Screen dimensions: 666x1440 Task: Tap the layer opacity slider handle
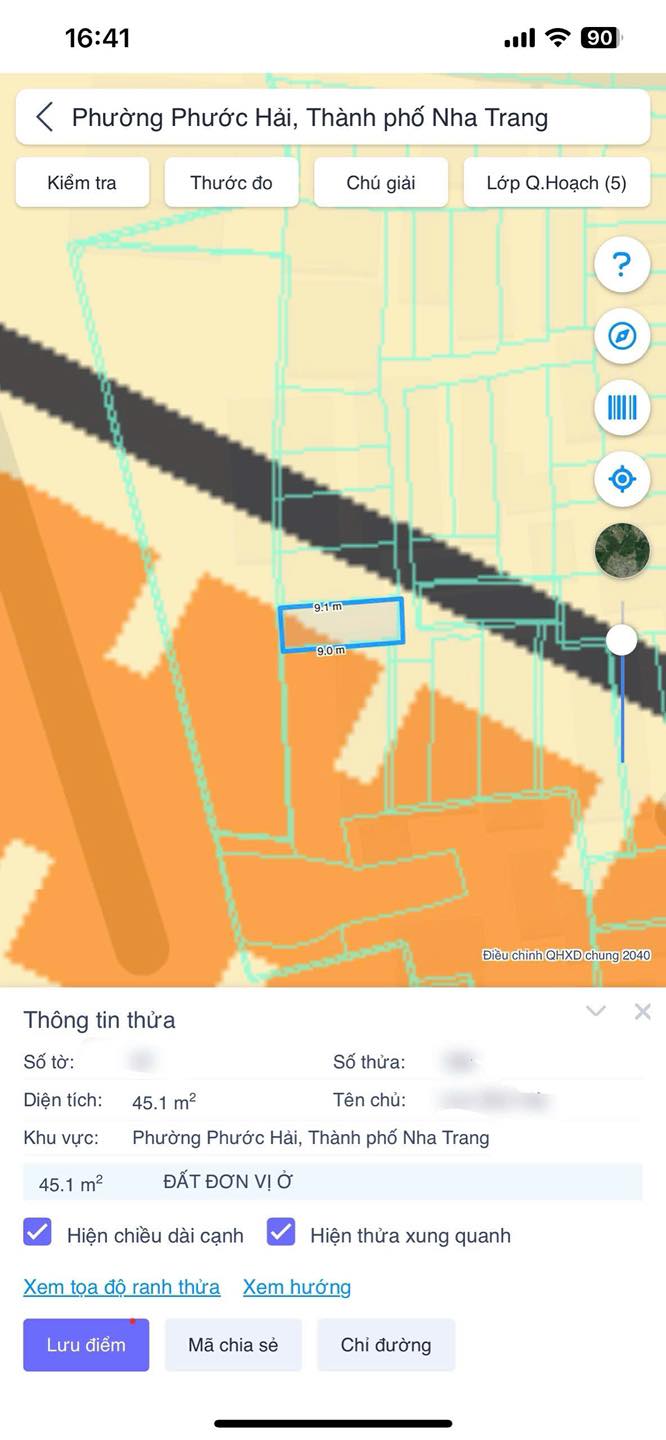click(x=622, y=639)
